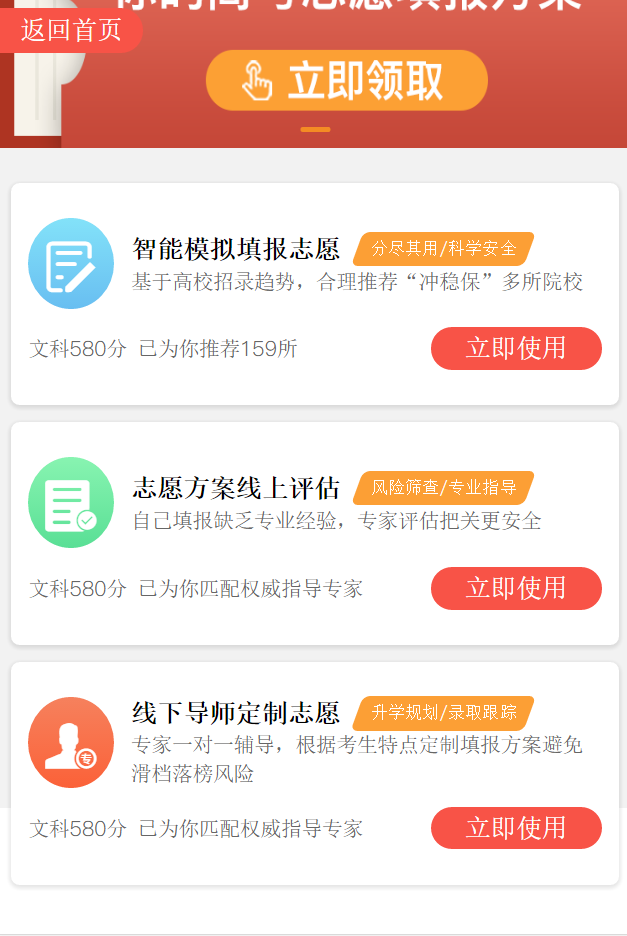This screenshot has width=627, height=936.
Task: Start 志愿方案线上评估 with its 立即使用 button
Action: (516, 588)
